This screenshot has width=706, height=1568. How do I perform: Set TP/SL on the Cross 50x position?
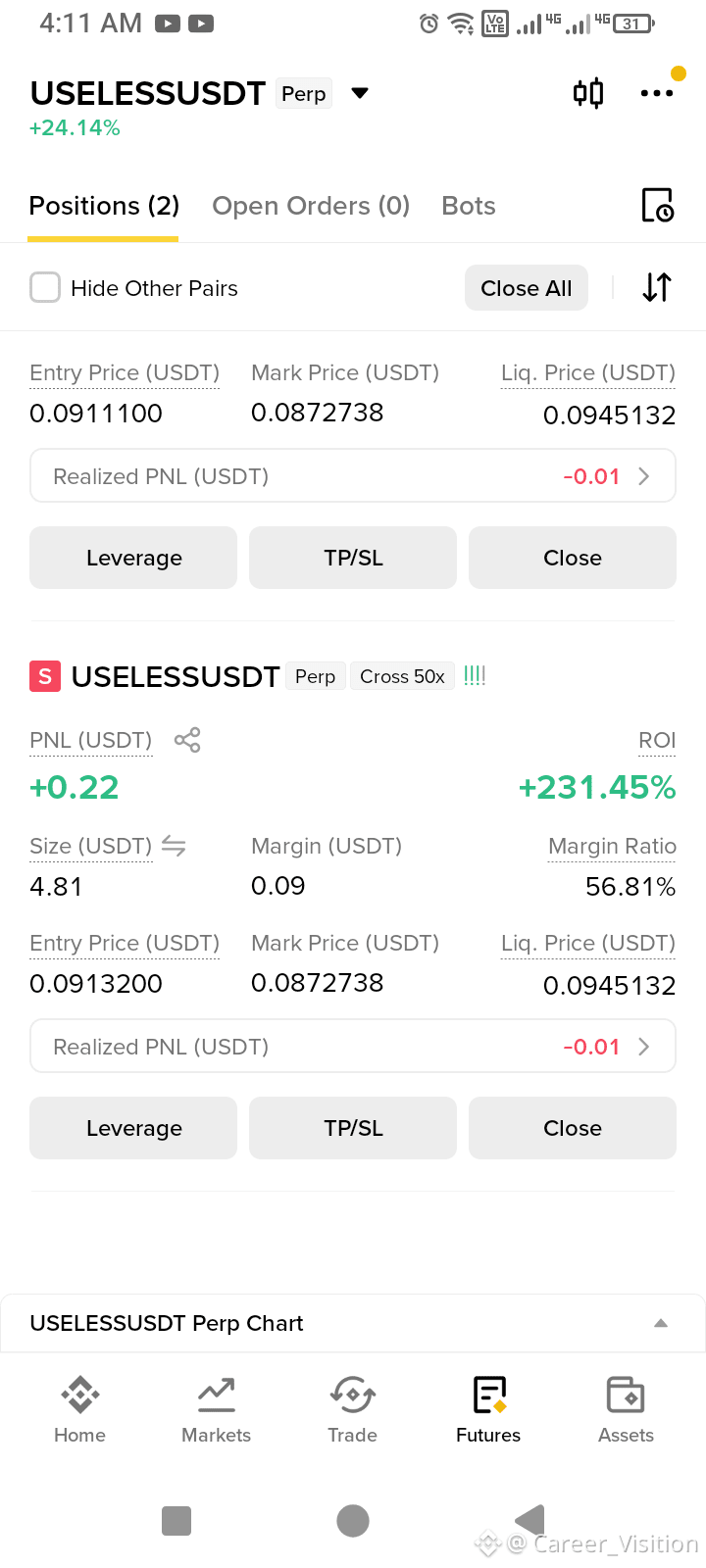point(353,1128)
